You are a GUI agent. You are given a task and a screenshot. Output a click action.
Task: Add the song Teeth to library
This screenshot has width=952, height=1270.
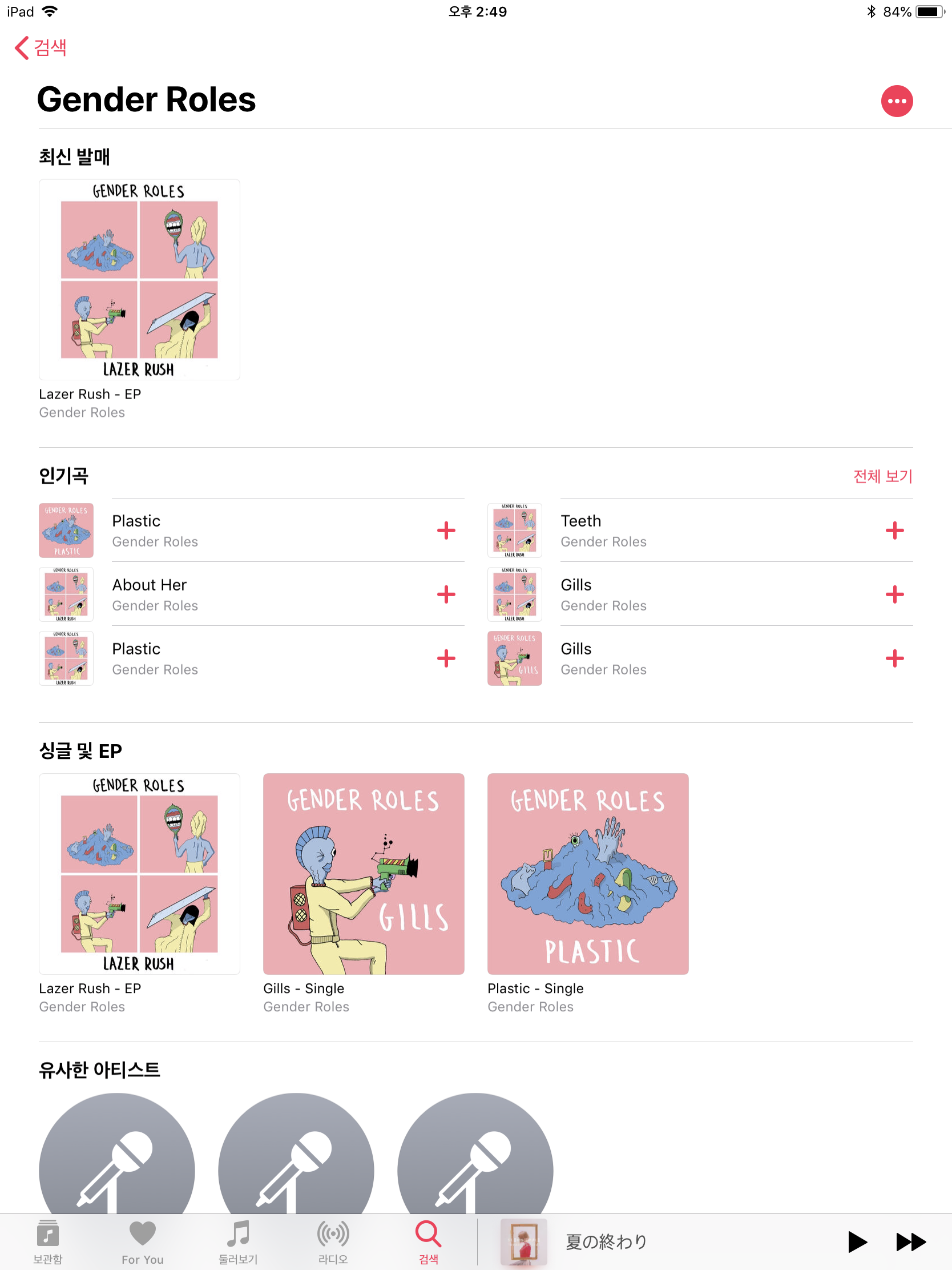pyautogui.click(x=894, y=530)
